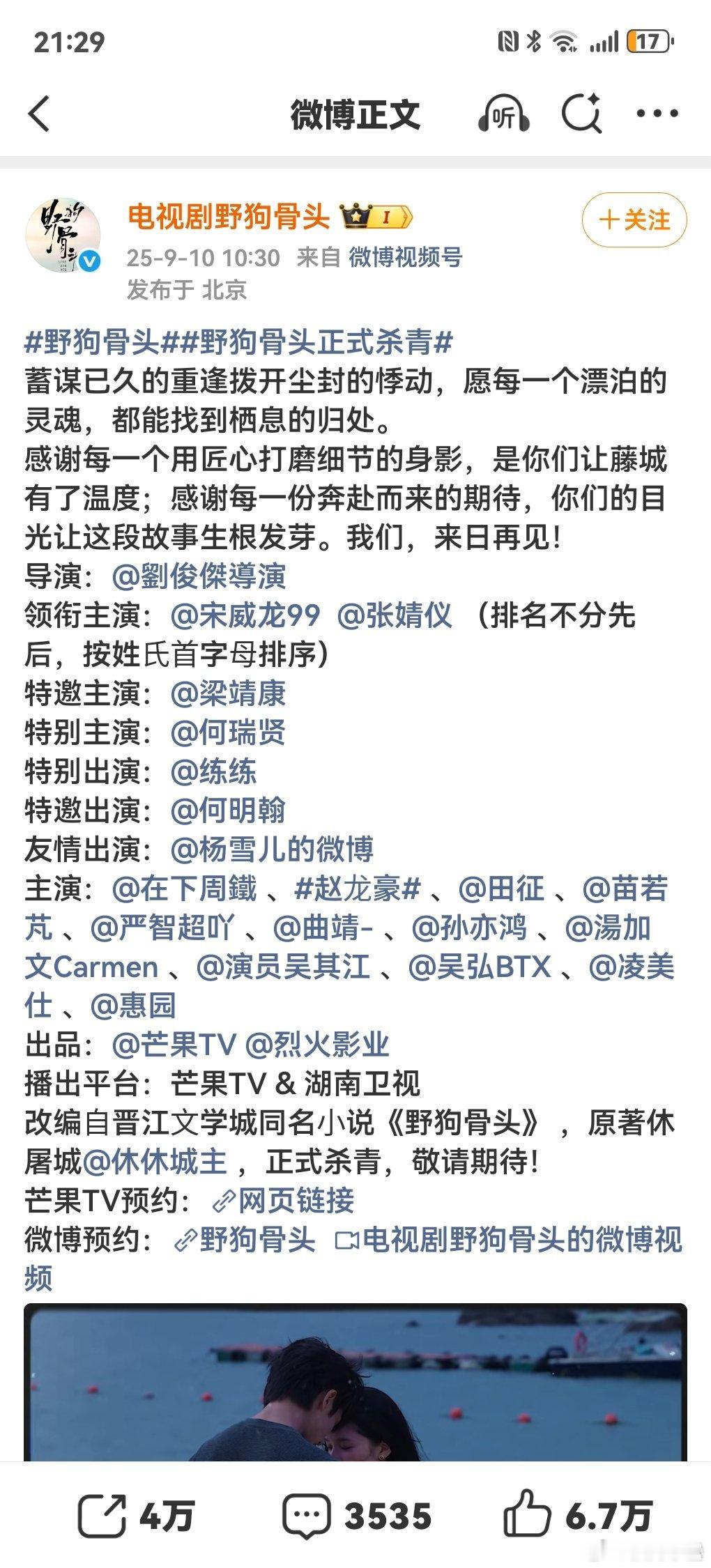
Task: Open the #赵龙豪# topic link
Action: pos(358,889)
